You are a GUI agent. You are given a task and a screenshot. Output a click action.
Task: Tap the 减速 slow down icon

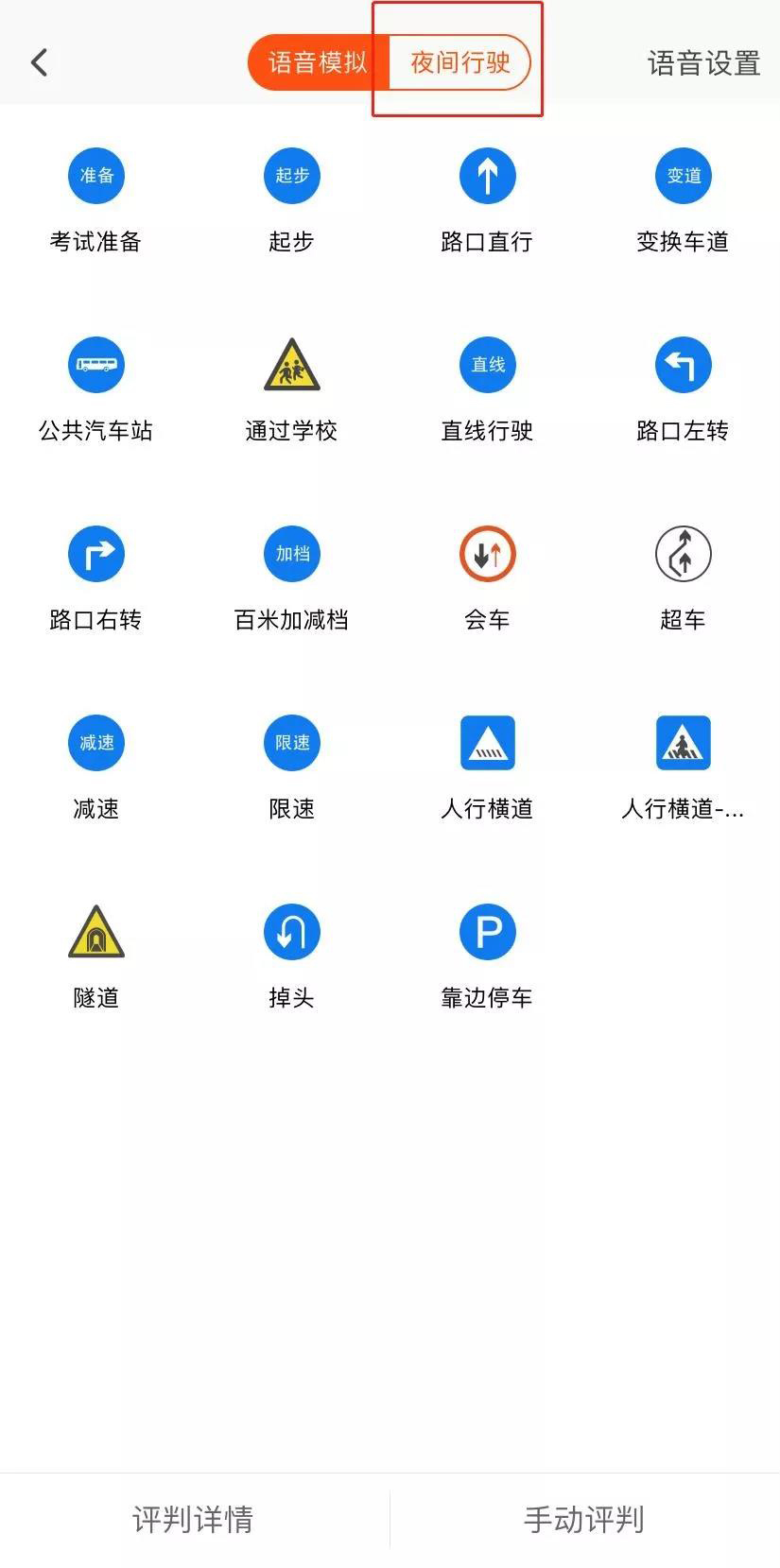click(95, 743)
